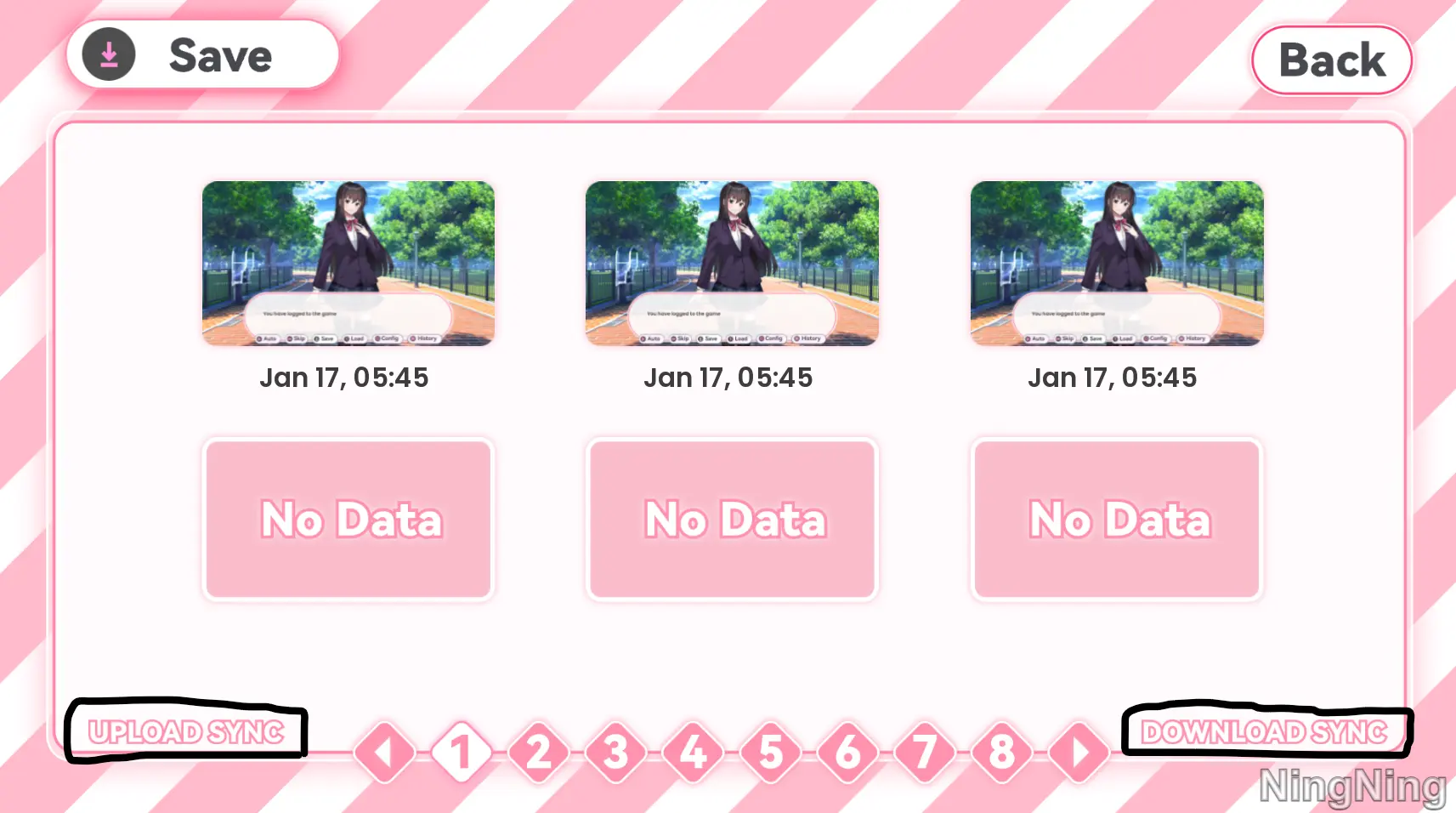Screen dimensions: 1456x813
Task: Select save page 1
Action: (x=462, y=753)
